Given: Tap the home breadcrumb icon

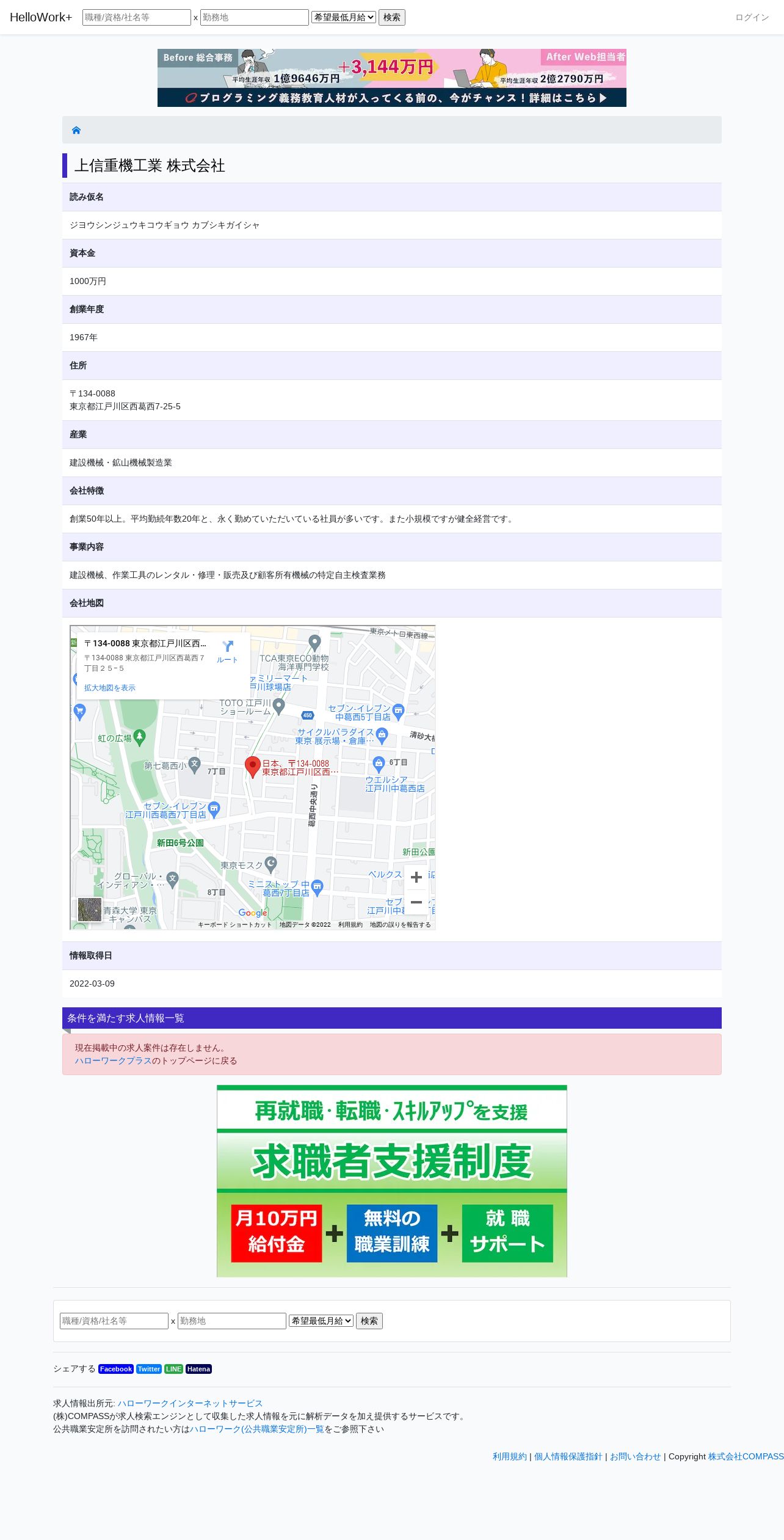Looking at the screenshot, I should pyautogui.click(x=76, y=130).
